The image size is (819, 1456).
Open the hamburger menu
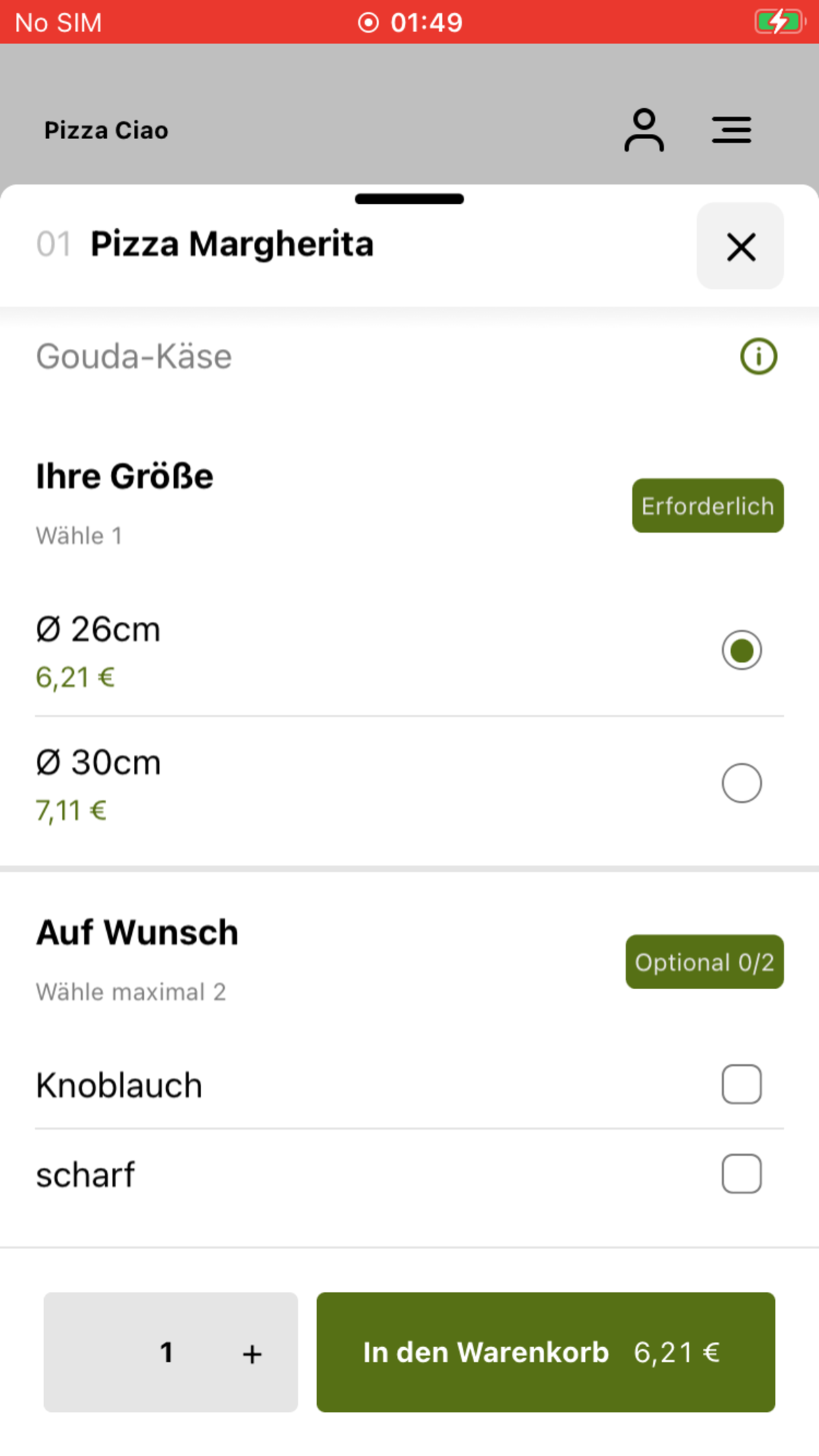731,130
